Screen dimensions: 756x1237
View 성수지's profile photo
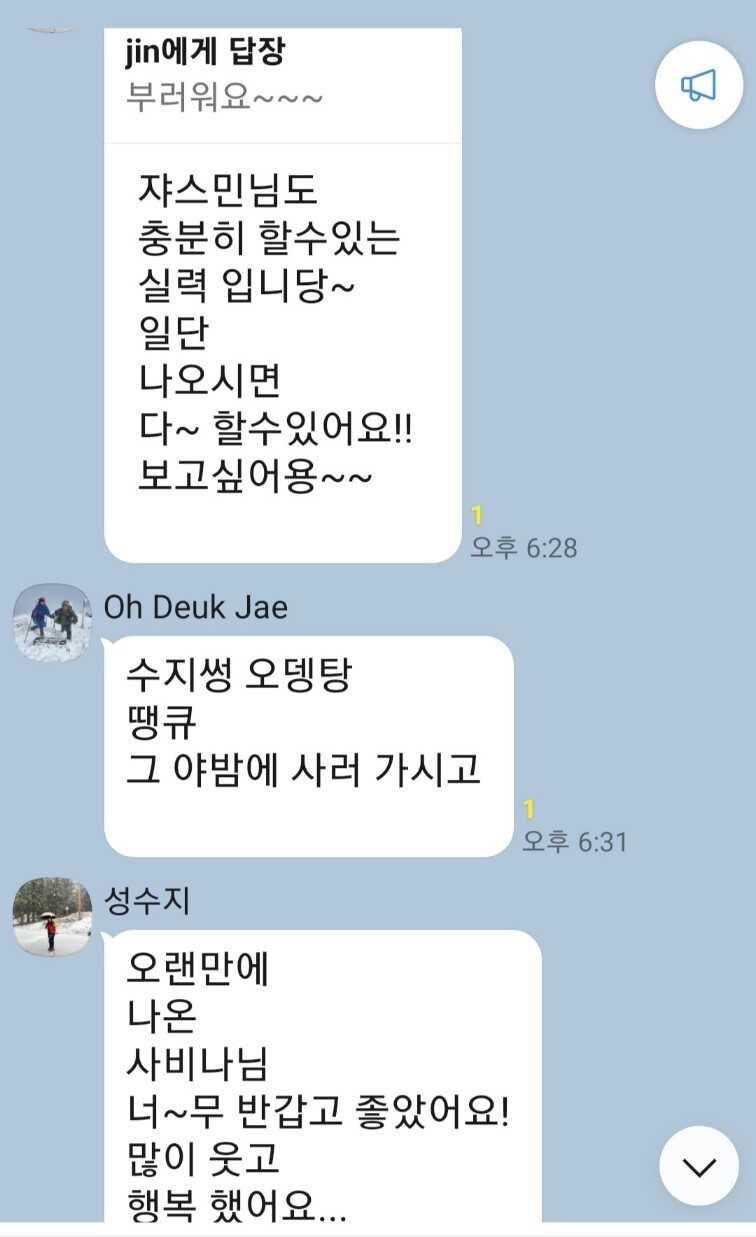click(52, 917)
